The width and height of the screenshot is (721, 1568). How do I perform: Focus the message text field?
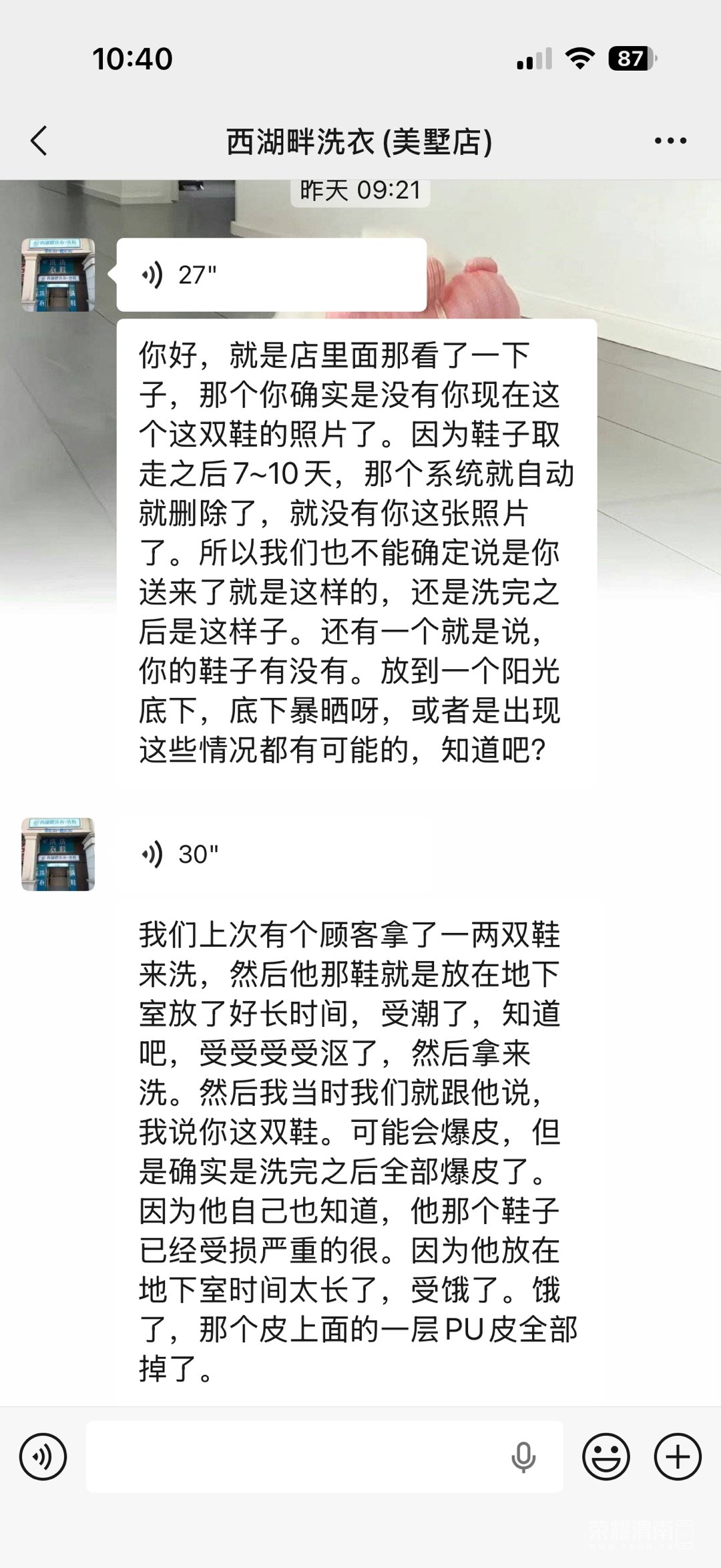(294, 1456)
